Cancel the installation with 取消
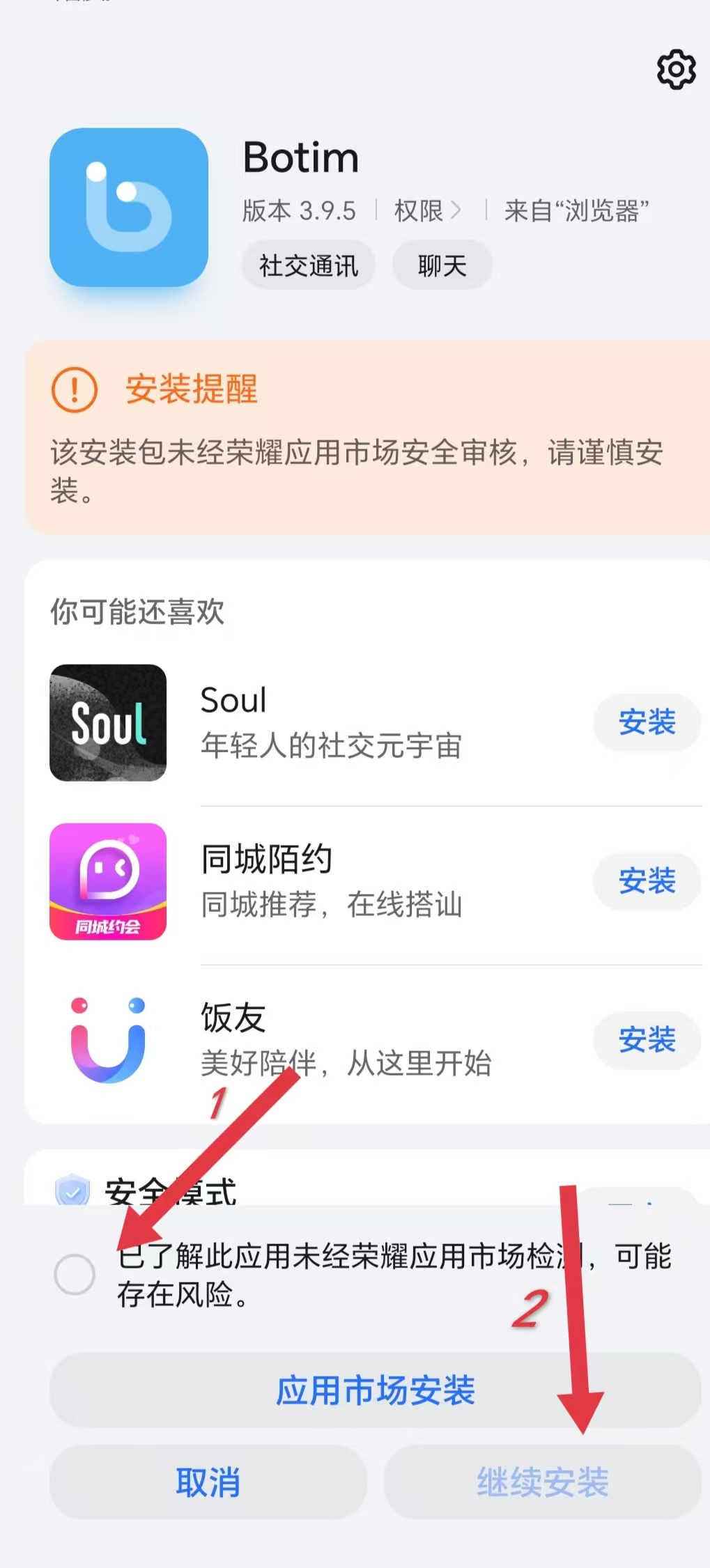The height and width of the screenshot is (1568, 710). (208, 1482)
